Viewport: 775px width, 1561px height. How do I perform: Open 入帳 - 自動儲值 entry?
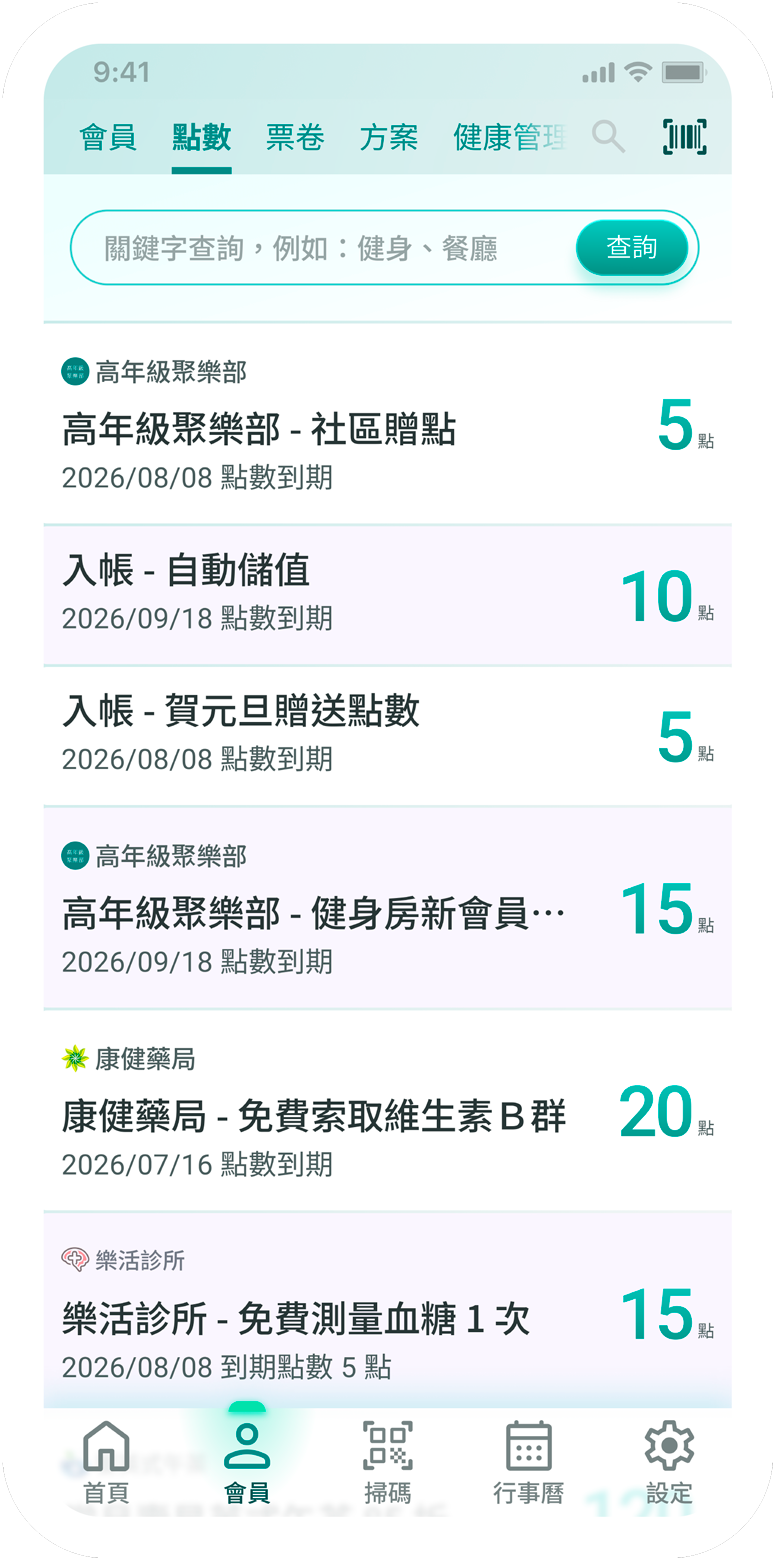tap(388, 595)
